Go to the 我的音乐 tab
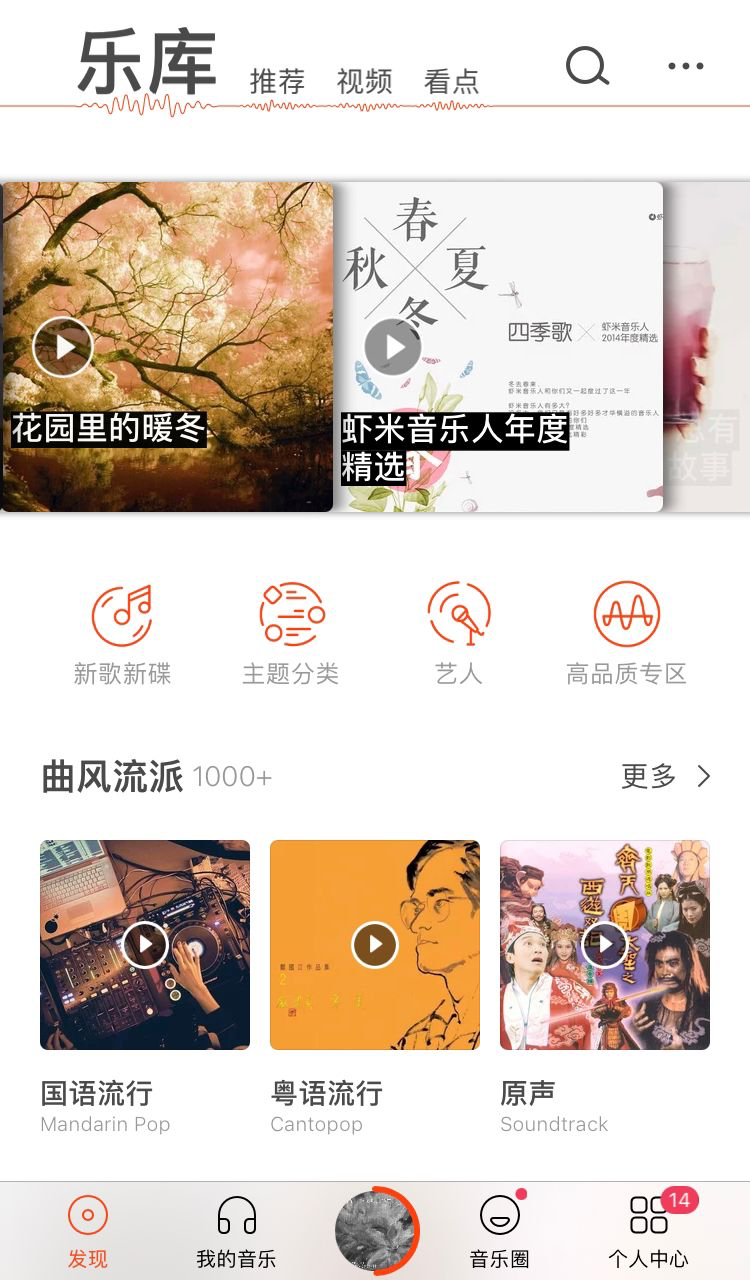750x1280 pixels. (236, 1232)
